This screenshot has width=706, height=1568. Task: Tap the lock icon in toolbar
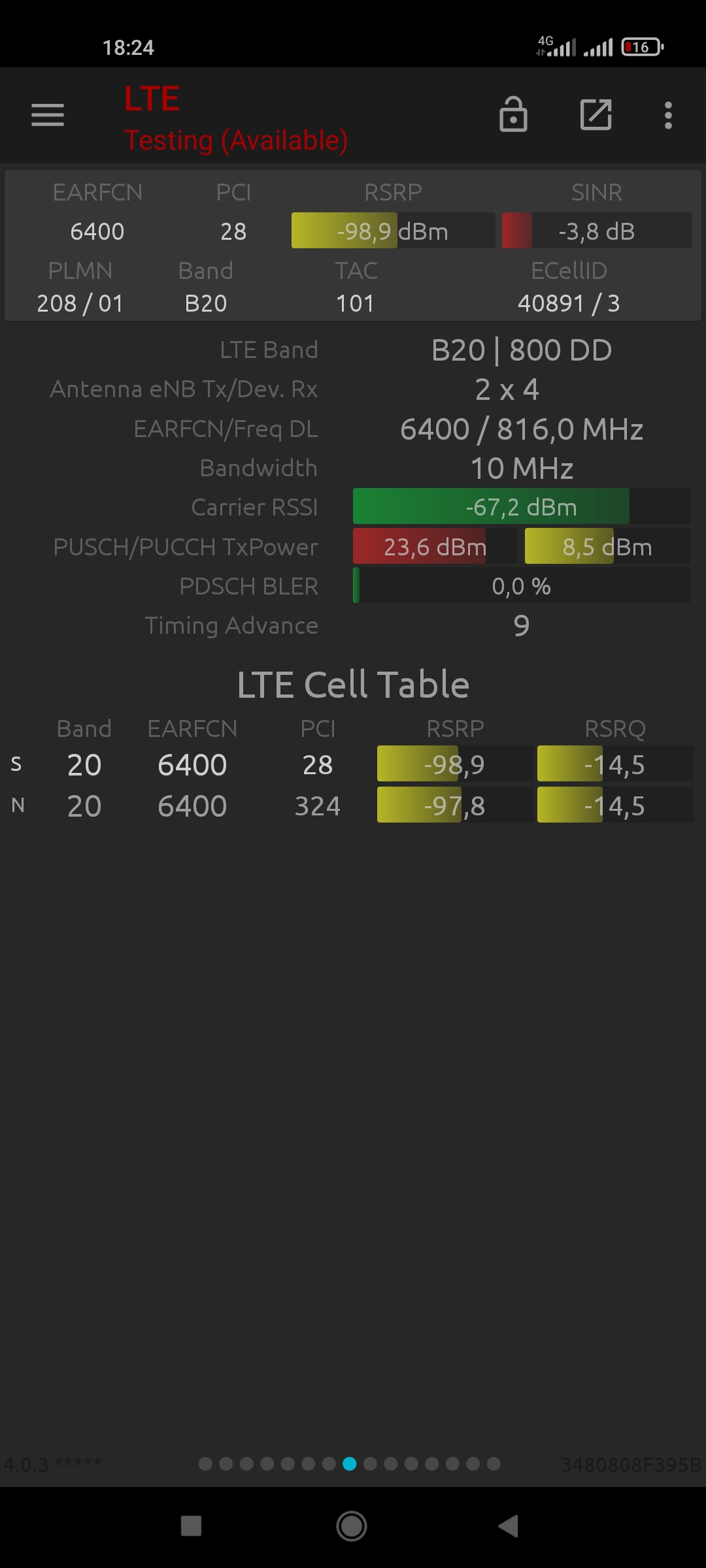click(513, 114)
